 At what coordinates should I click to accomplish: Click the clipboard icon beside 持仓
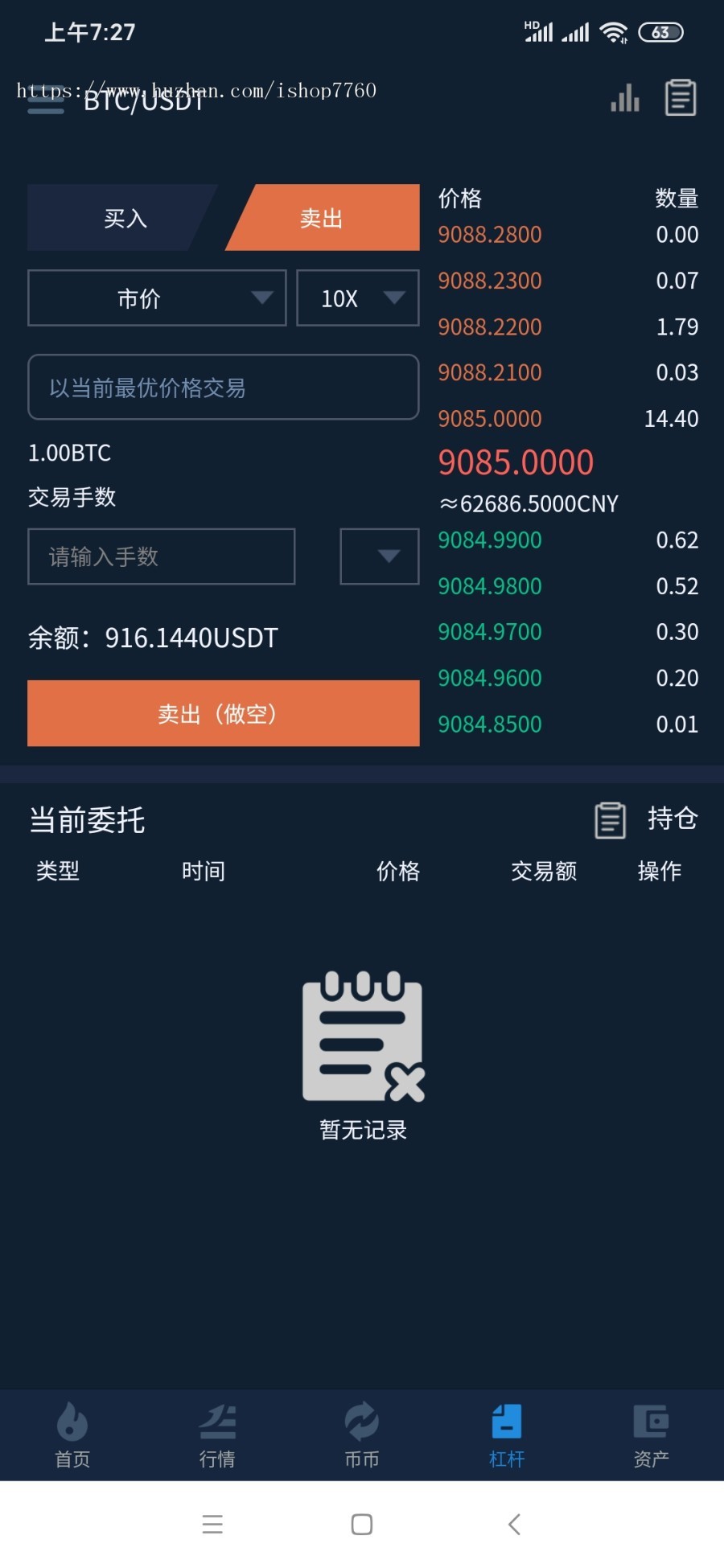(611, 819)
